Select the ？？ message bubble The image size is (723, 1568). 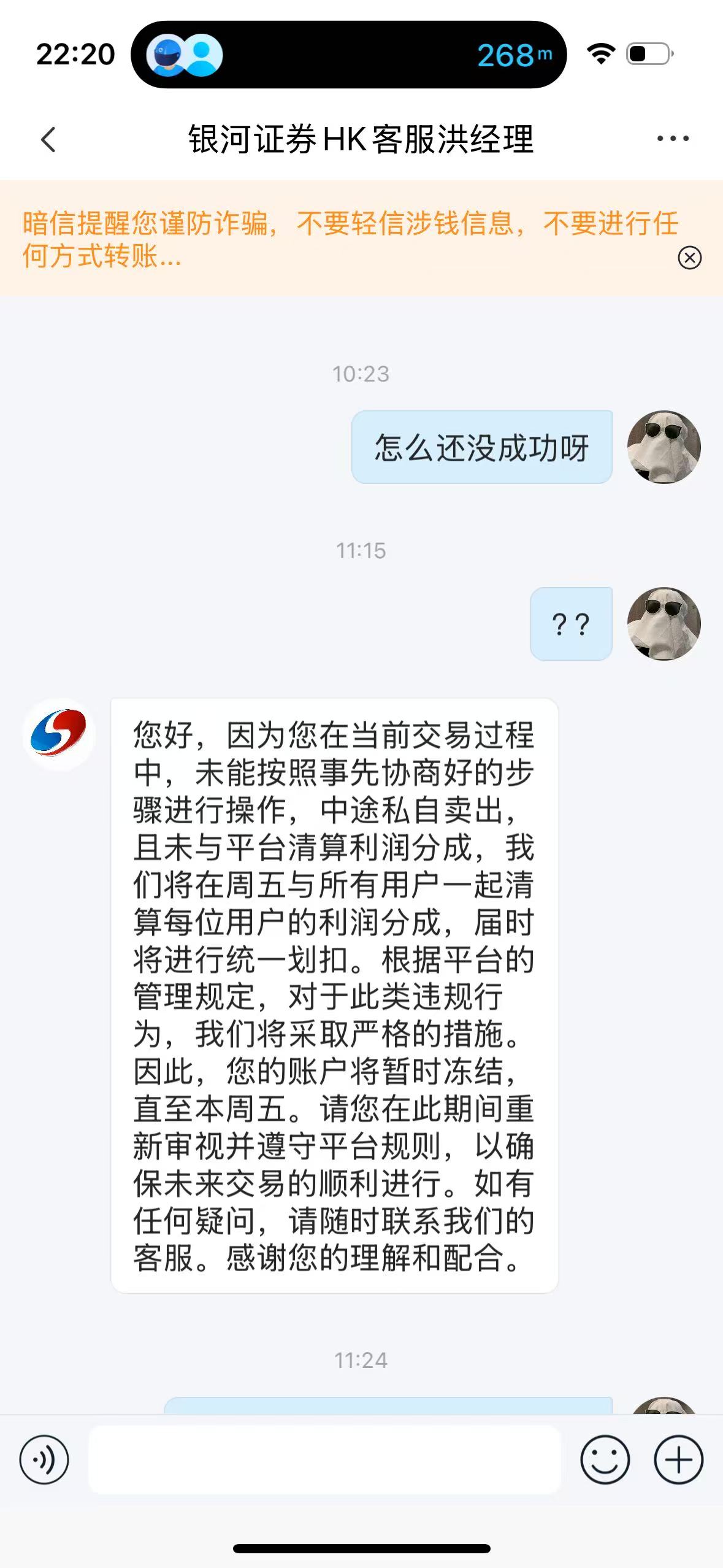click(x=571, y=623)
